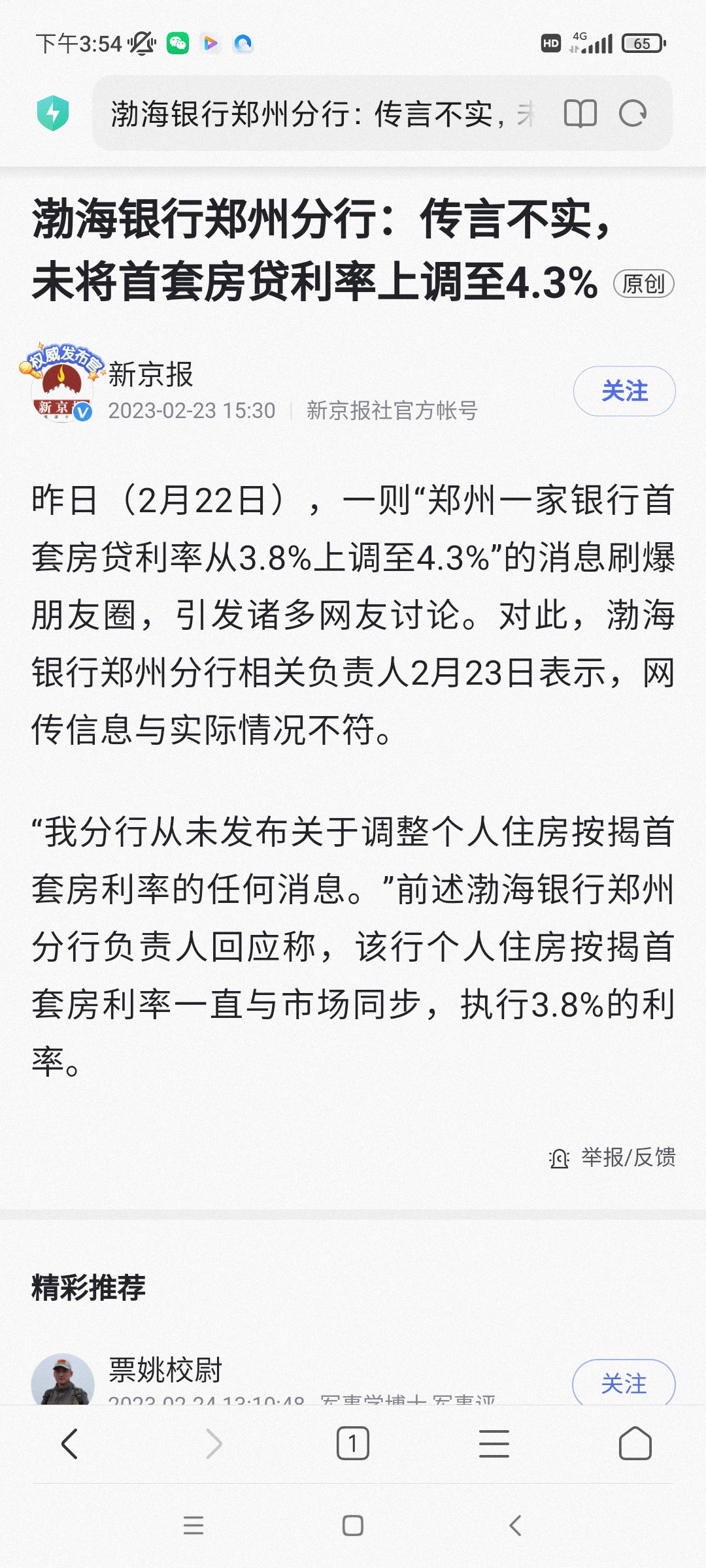Tap the security shield icon
Screen dimensions: 706x1568
pyautogui.click(x=53, y=113)
